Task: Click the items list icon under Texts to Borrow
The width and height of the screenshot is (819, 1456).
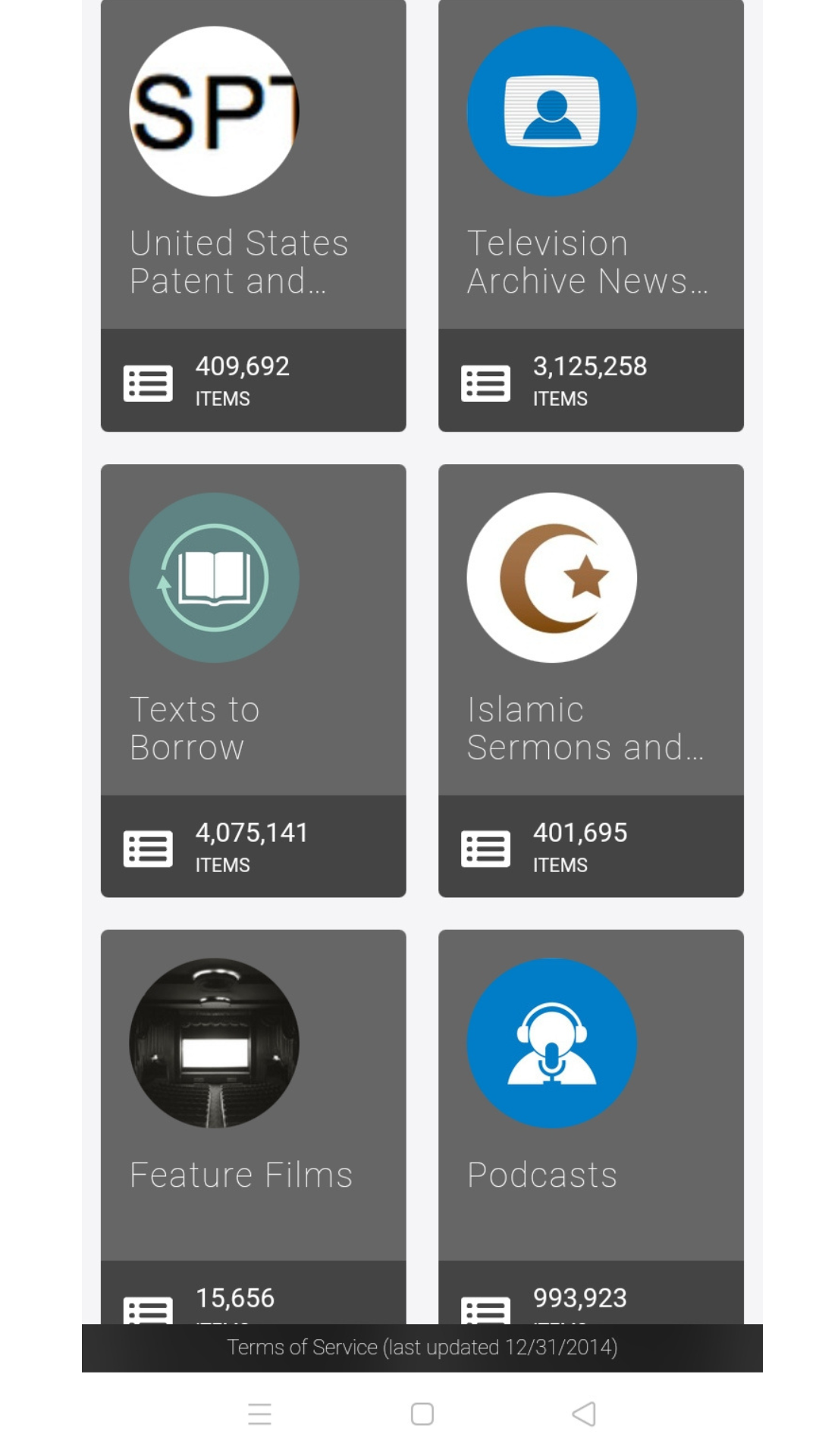Action: 148,847
